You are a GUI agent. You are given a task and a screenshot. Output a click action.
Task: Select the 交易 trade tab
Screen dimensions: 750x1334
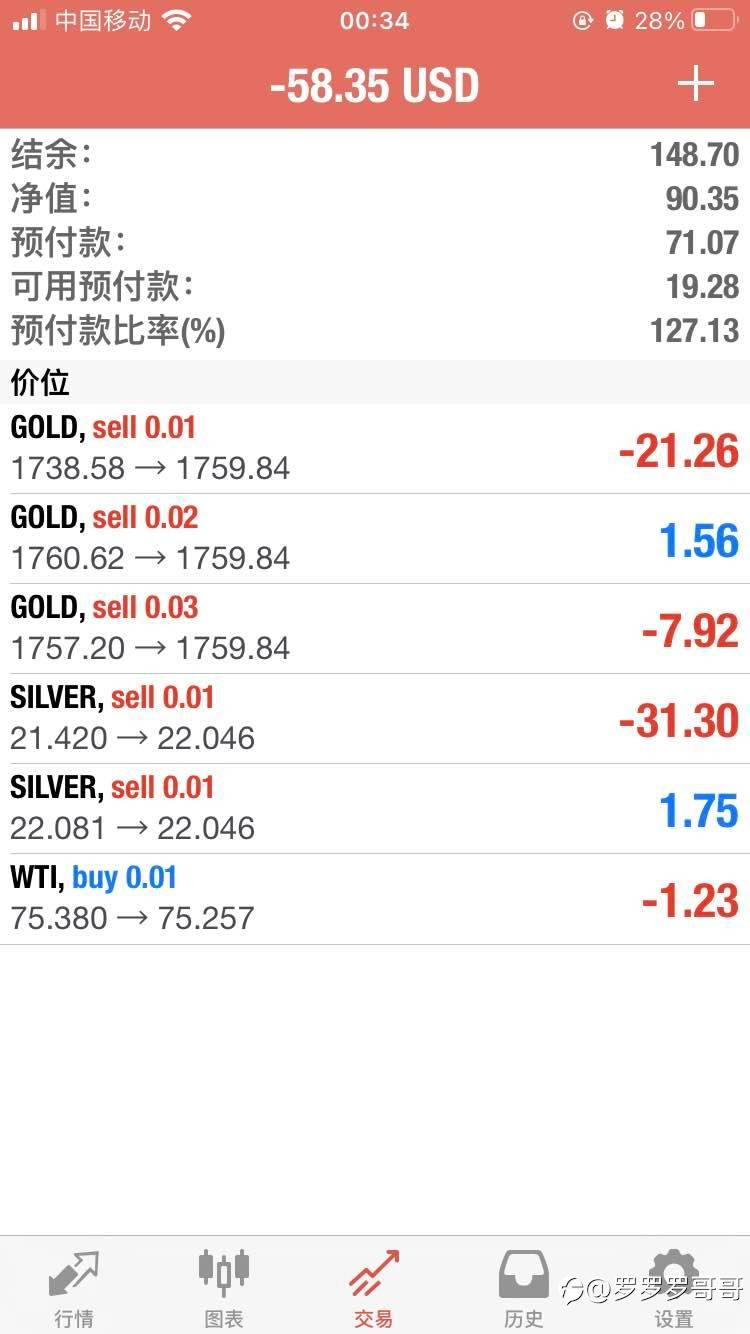point(374,1287)
